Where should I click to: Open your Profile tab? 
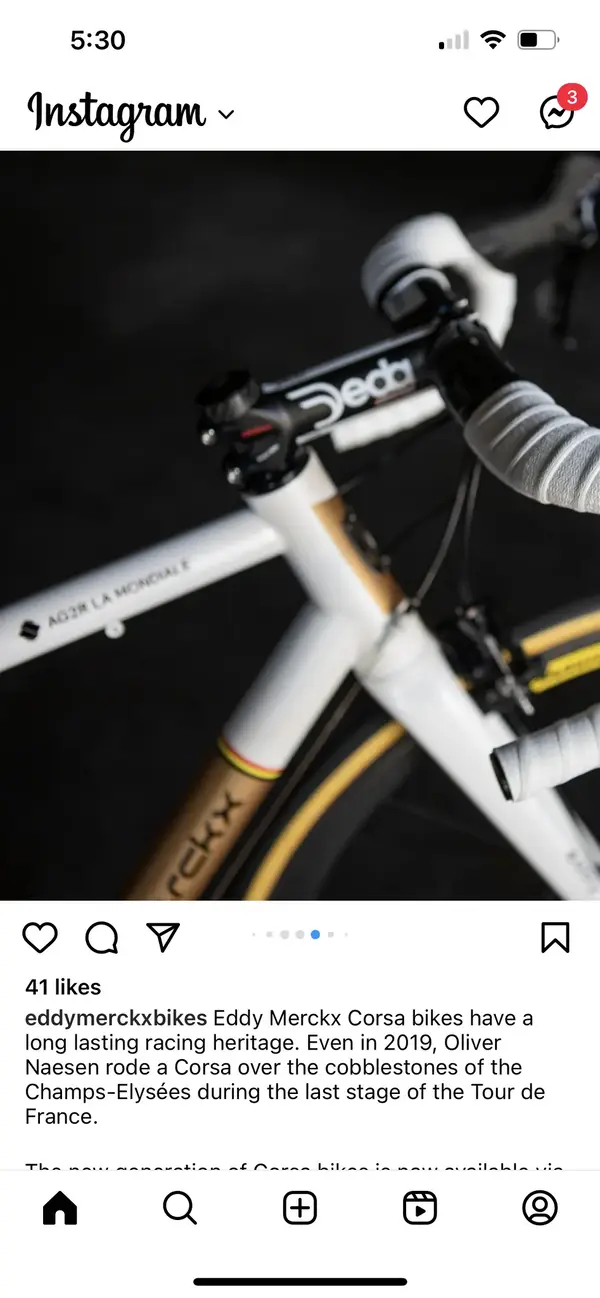(540, 1208)
